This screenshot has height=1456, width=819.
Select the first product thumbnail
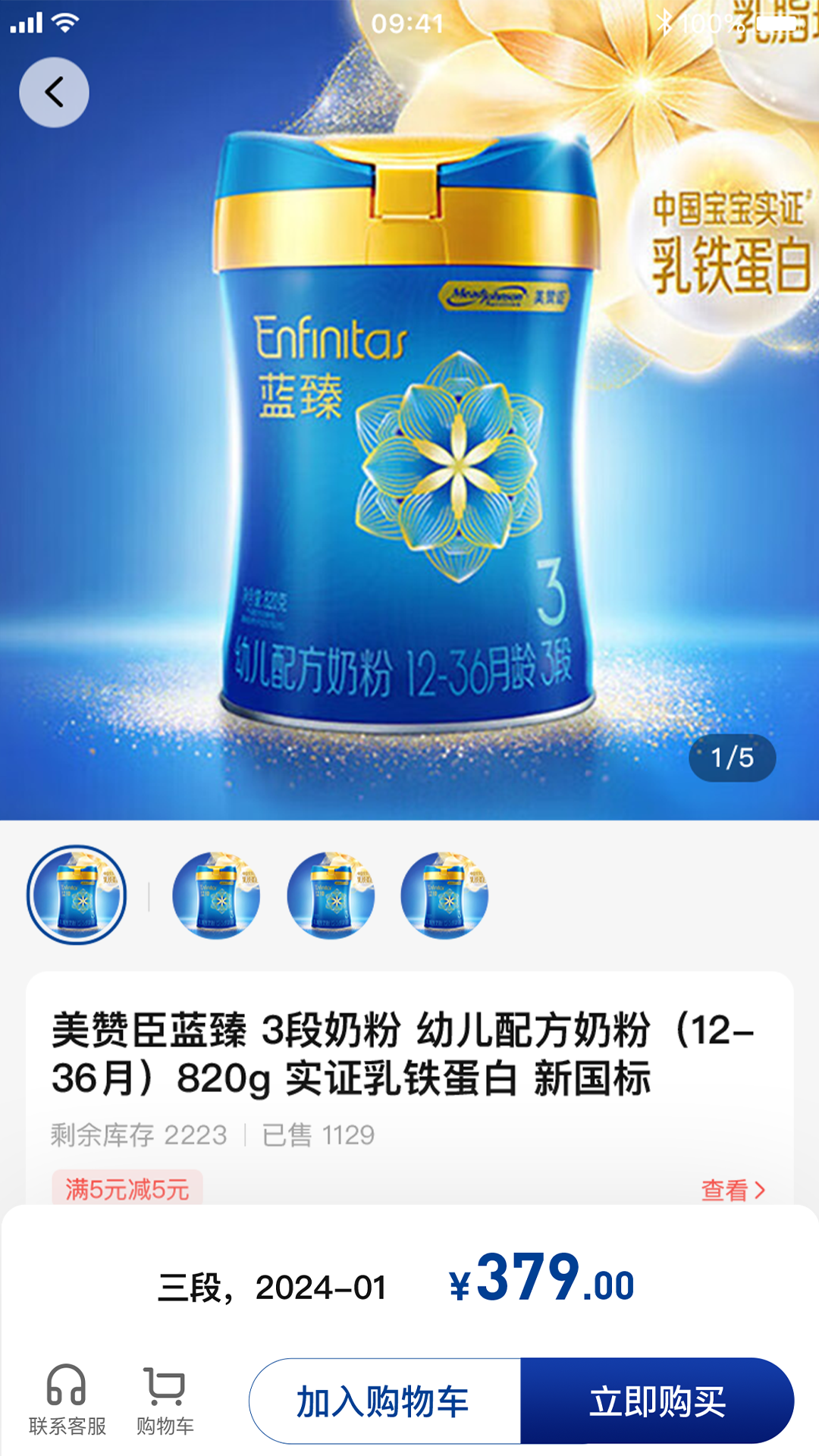pos(77,895)
